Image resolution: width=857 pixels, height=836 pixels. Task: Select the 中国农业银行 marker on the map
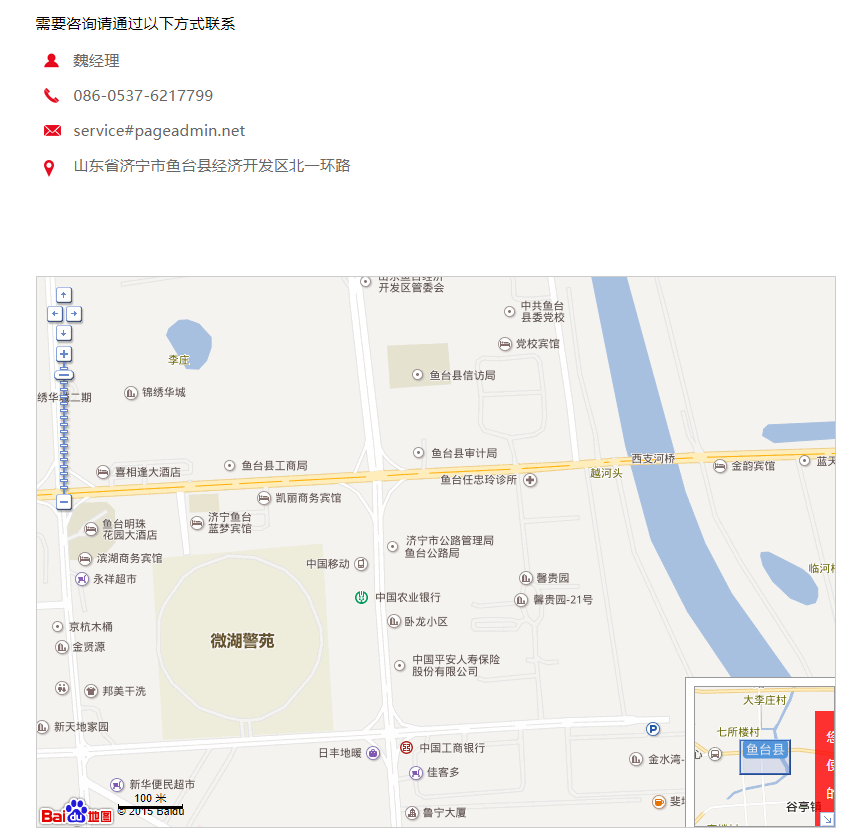click(361, 597)
